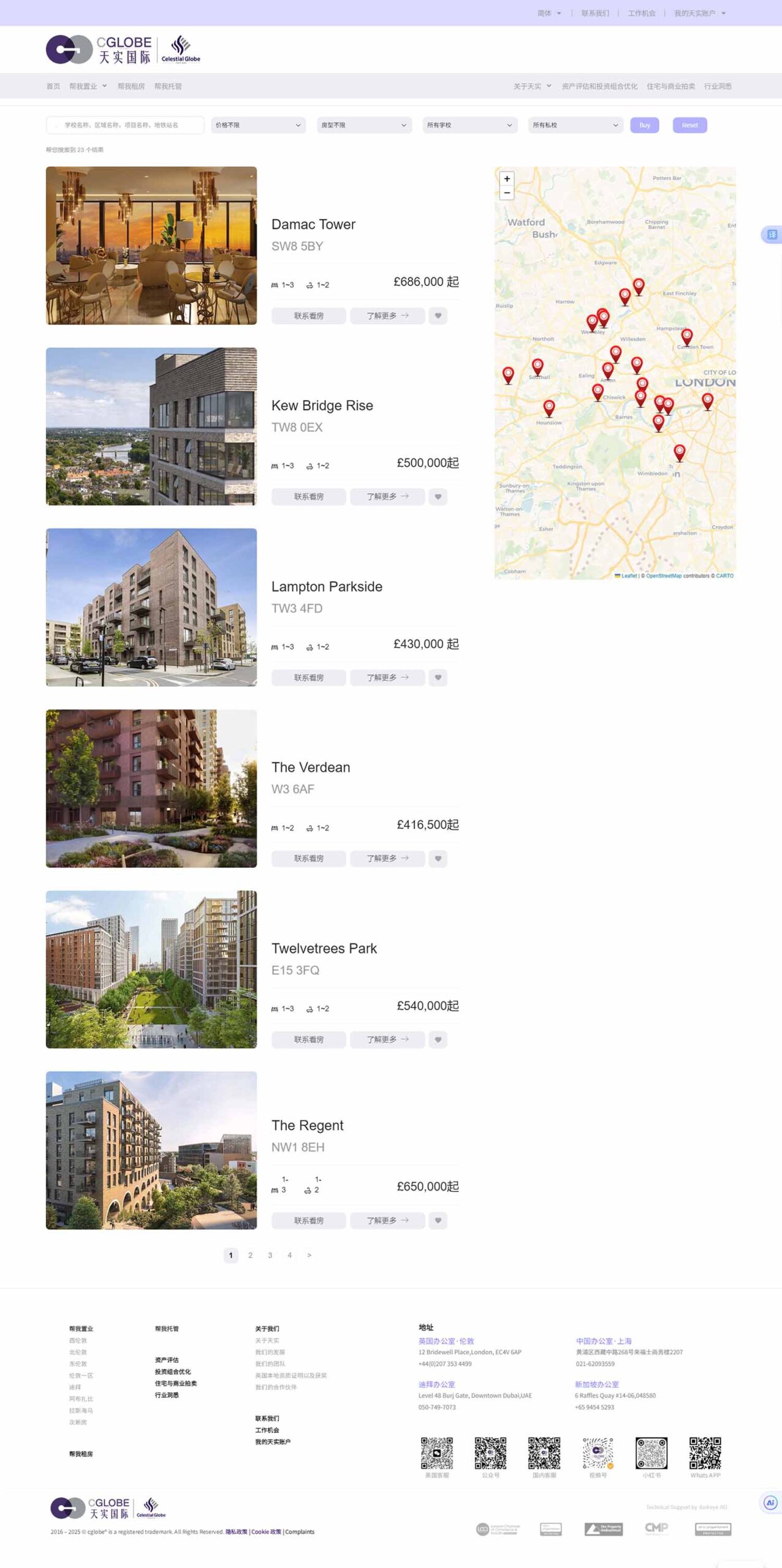
Task: Tap 了解更多 for The Regent
Action: tap(387, 1220)
